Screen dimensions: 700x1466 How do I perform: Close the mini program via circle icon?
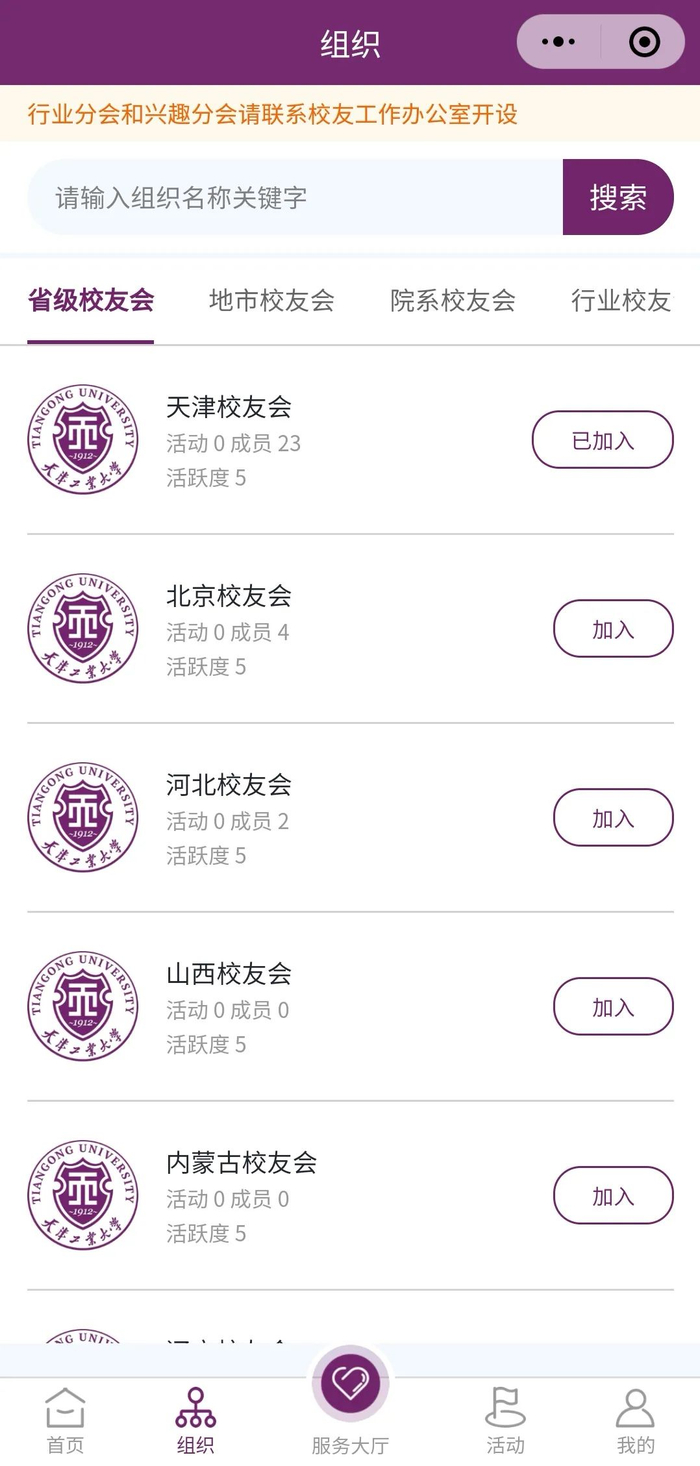click(x=644, y=42)
